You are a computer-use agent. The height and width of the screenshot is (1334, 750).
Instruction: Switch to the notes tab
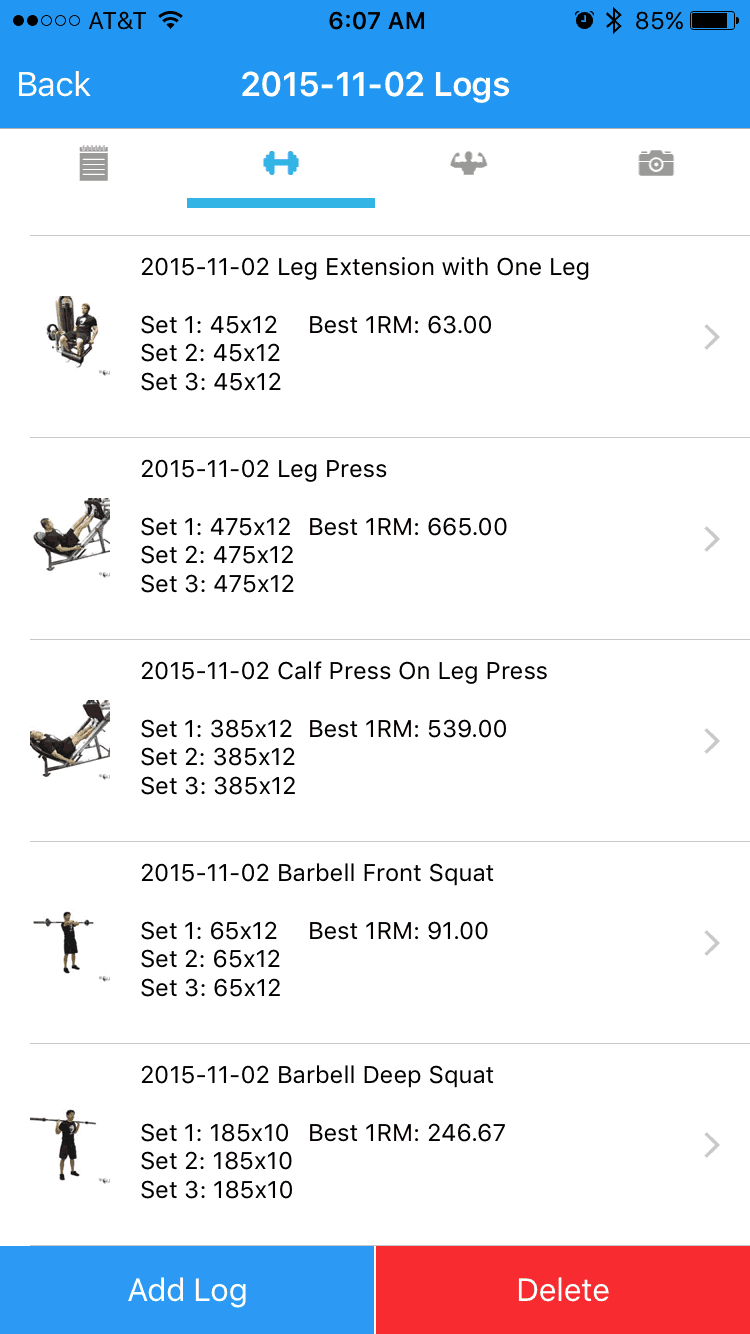pyautogui.click(x=94, y=163)
